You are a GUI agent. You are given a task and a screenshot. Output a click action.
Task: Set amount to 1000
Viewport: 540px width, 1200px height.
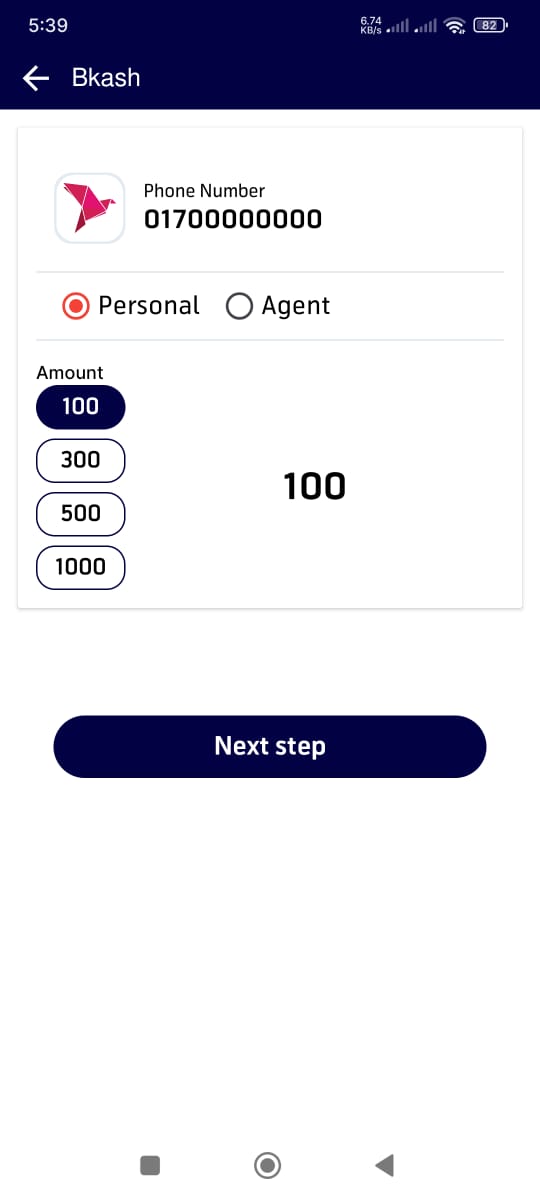(x=81, y=567)
